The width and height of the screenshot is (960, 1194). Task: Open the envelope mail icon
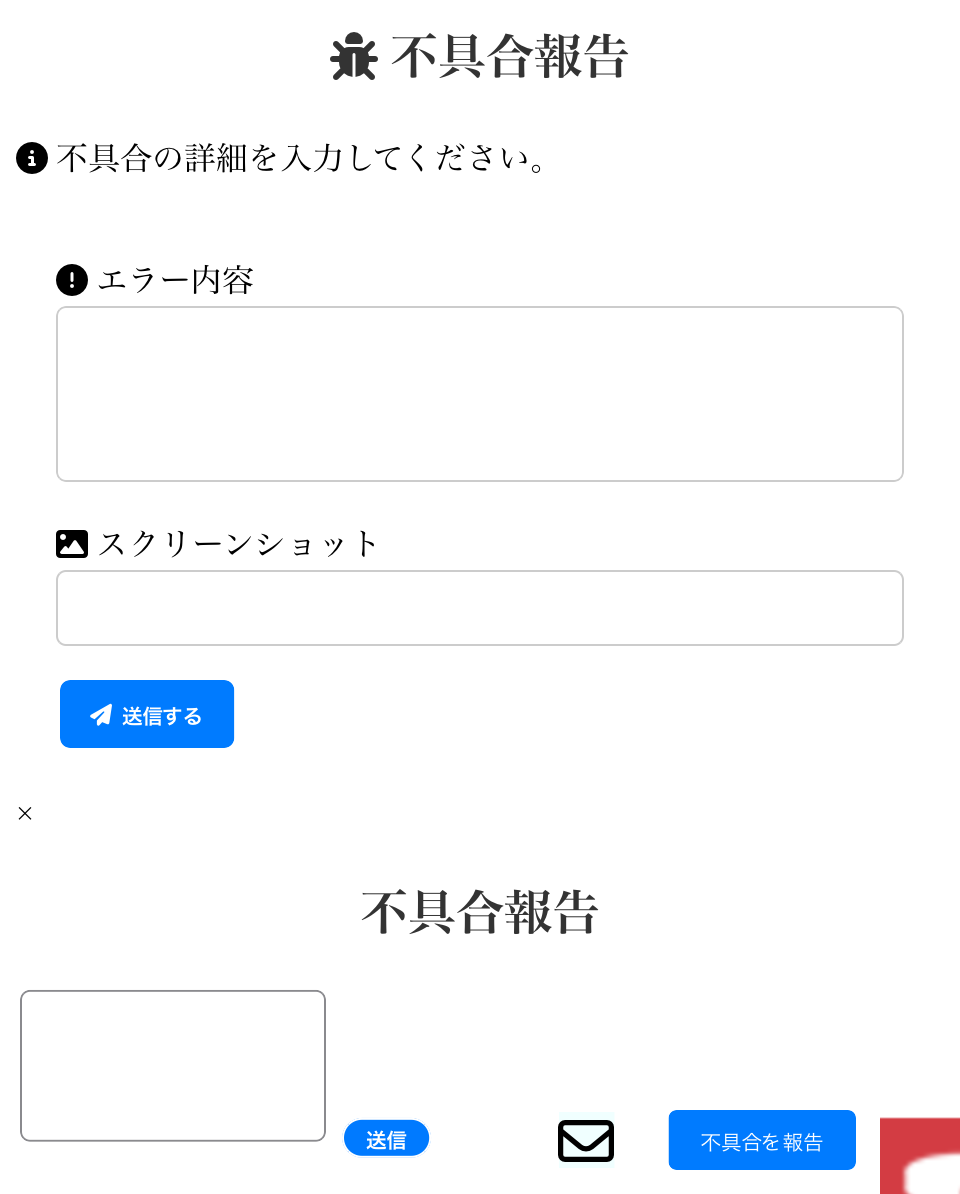586,1141
